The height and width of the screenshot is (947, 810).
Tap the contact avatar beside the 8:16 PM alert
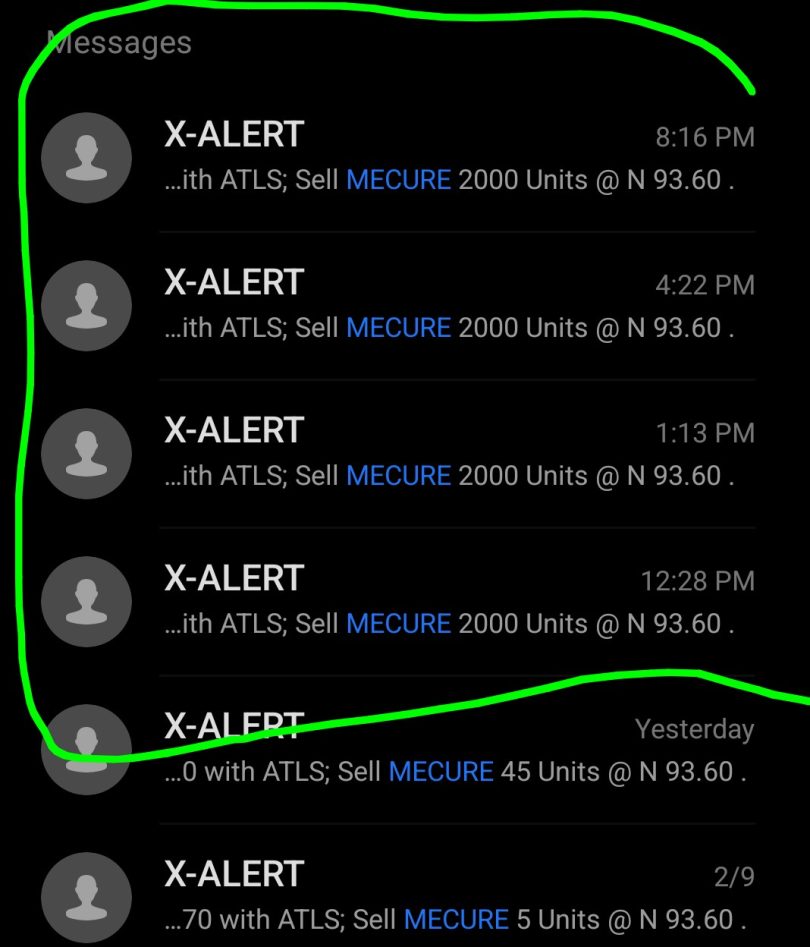coord(86,155)
